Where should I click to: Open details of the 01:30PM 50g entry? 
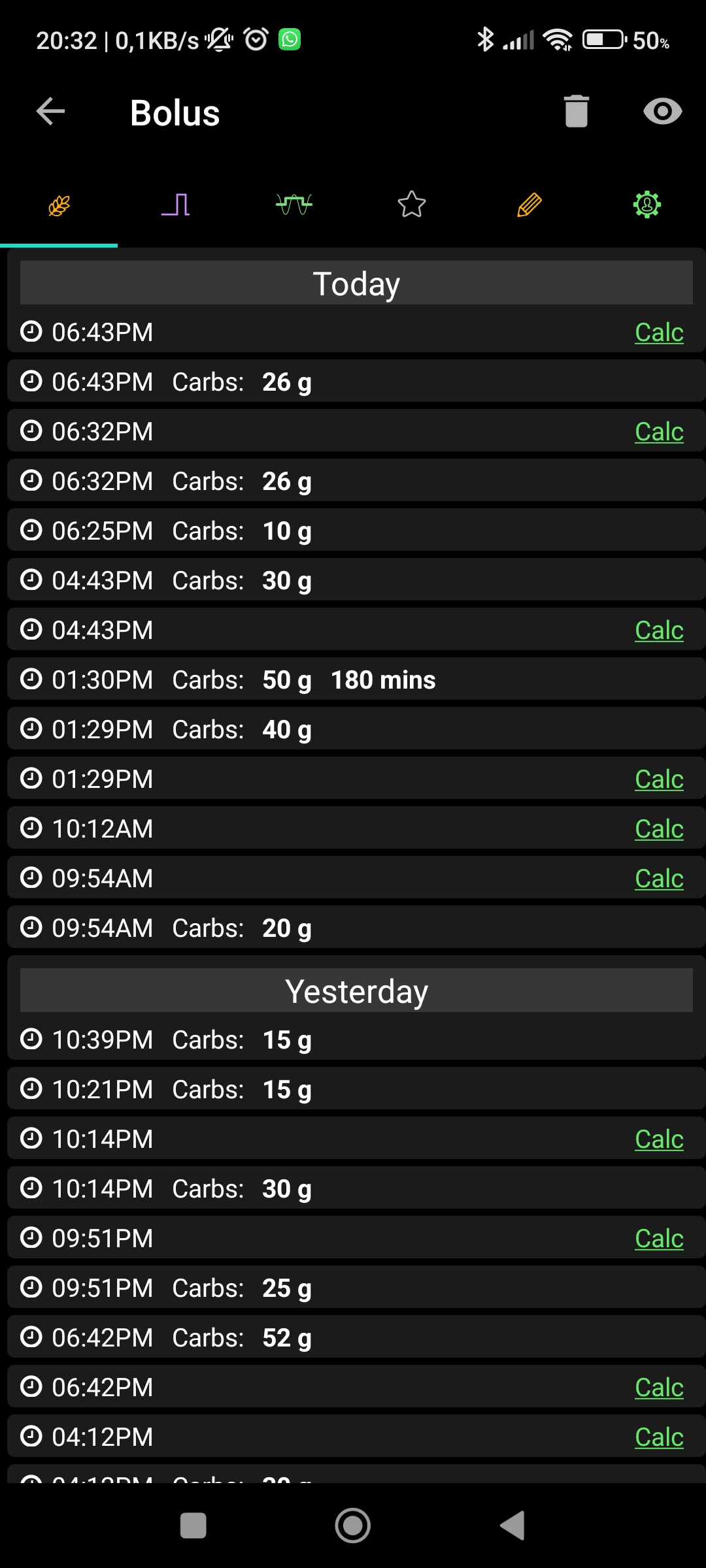(x=261, y=679)
